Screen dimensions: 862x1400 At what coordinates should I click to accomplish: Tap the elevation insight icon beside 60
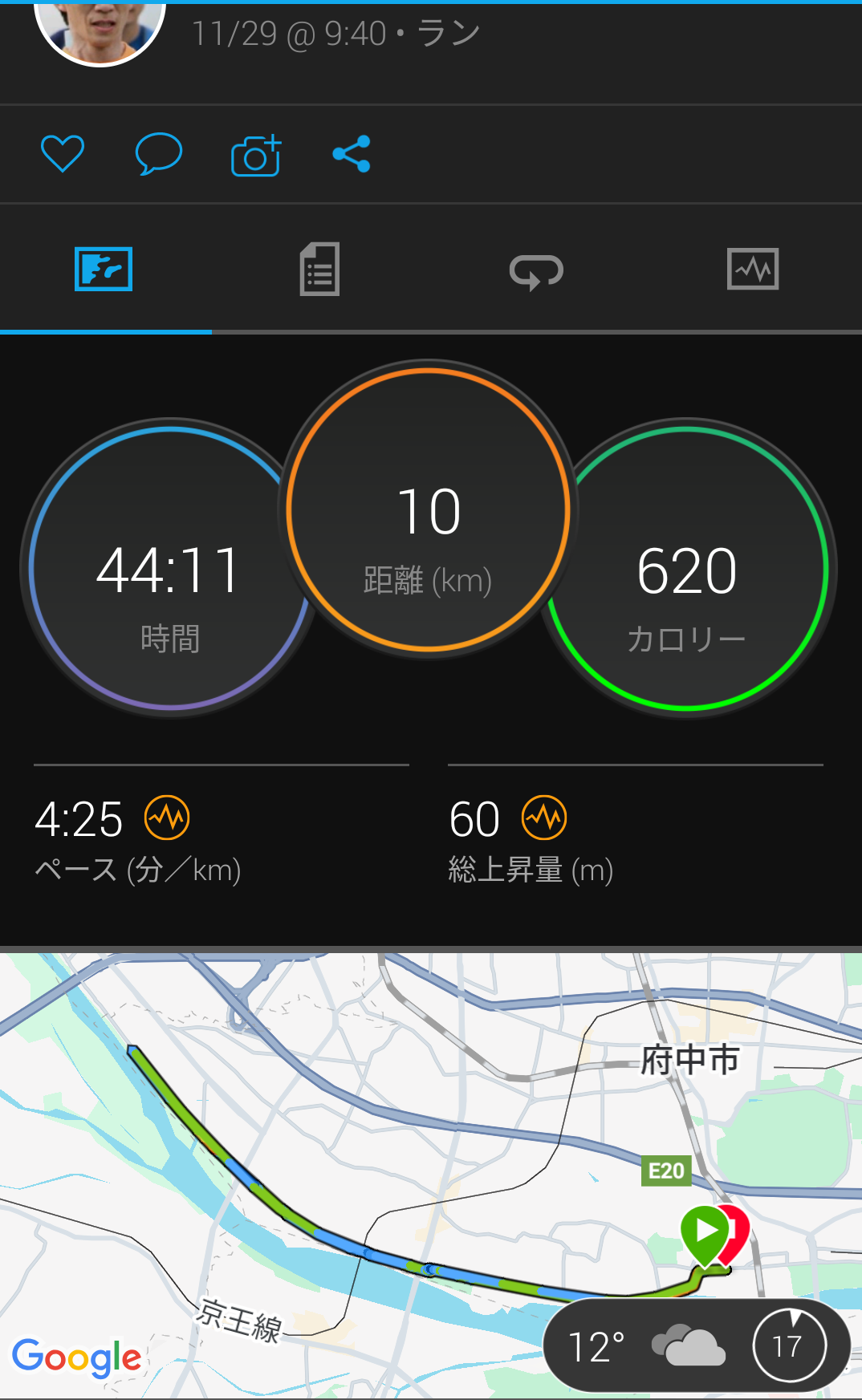tap(544, 818)
